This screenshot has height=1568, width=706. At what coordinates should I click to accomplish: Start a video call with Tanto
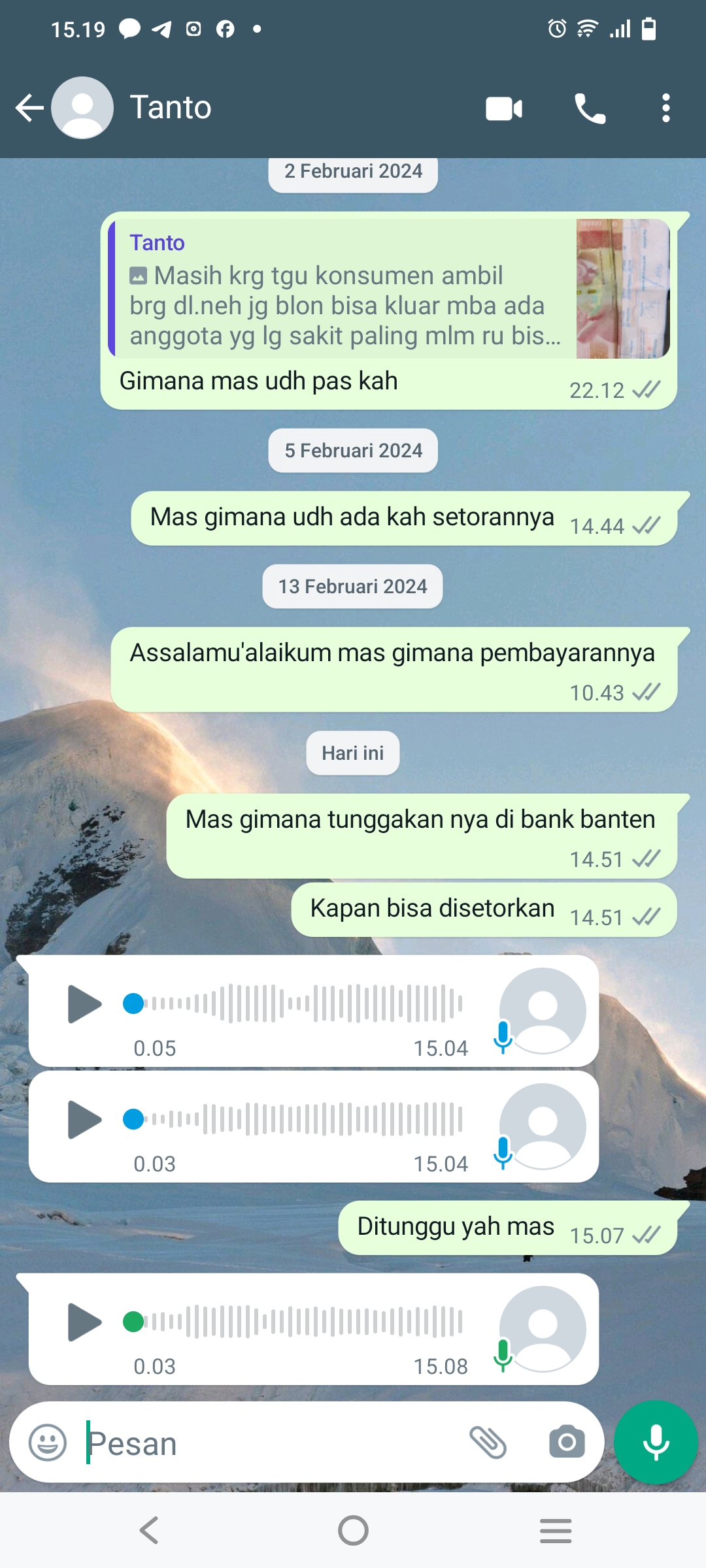pyautogui.click(x=504, y=108)
